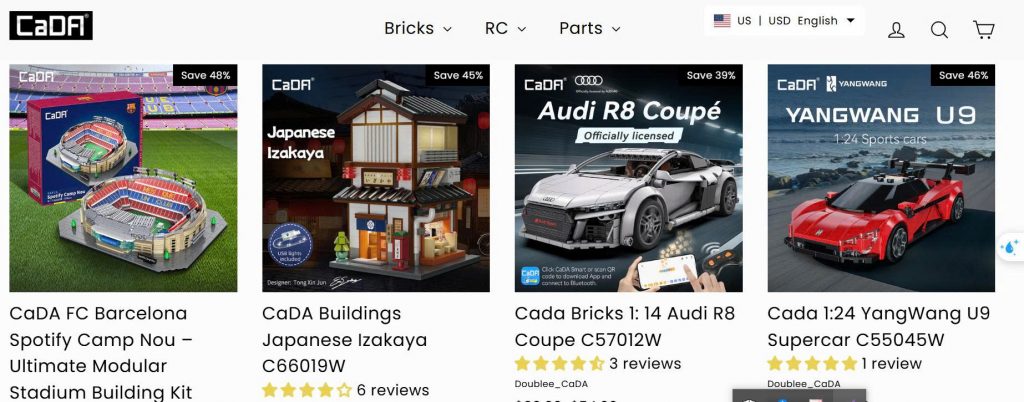Open the YangWang U9 product image
Screen dimensions: 1024x402
[881, 178]
